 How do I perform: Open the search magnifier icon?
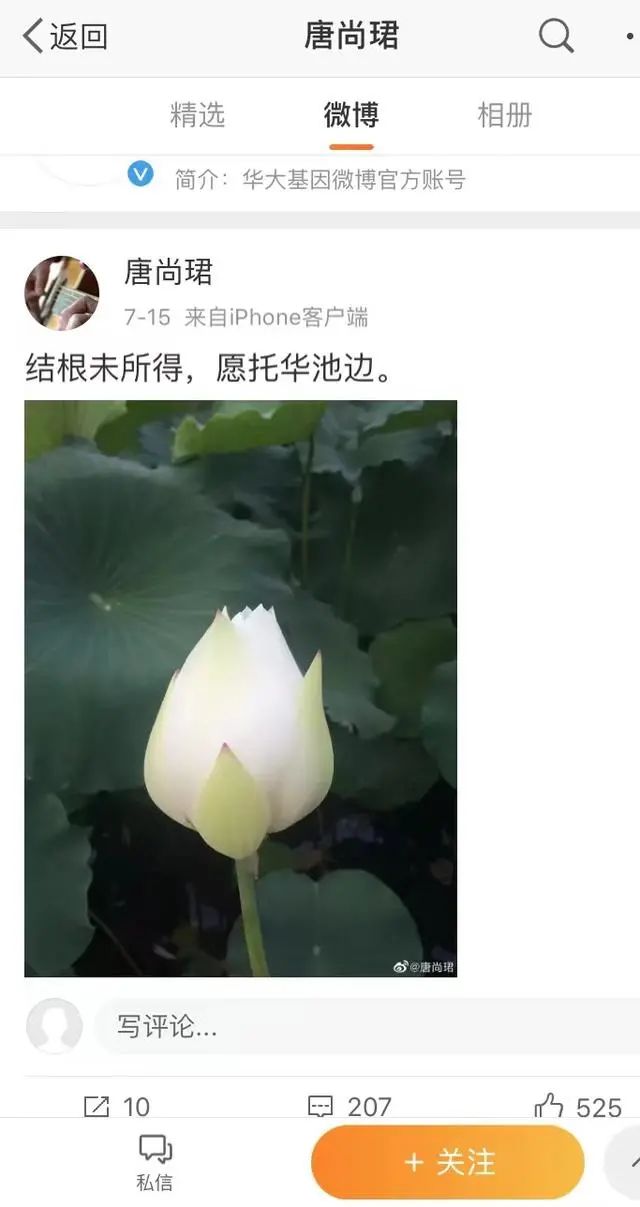tap(556, 37)
